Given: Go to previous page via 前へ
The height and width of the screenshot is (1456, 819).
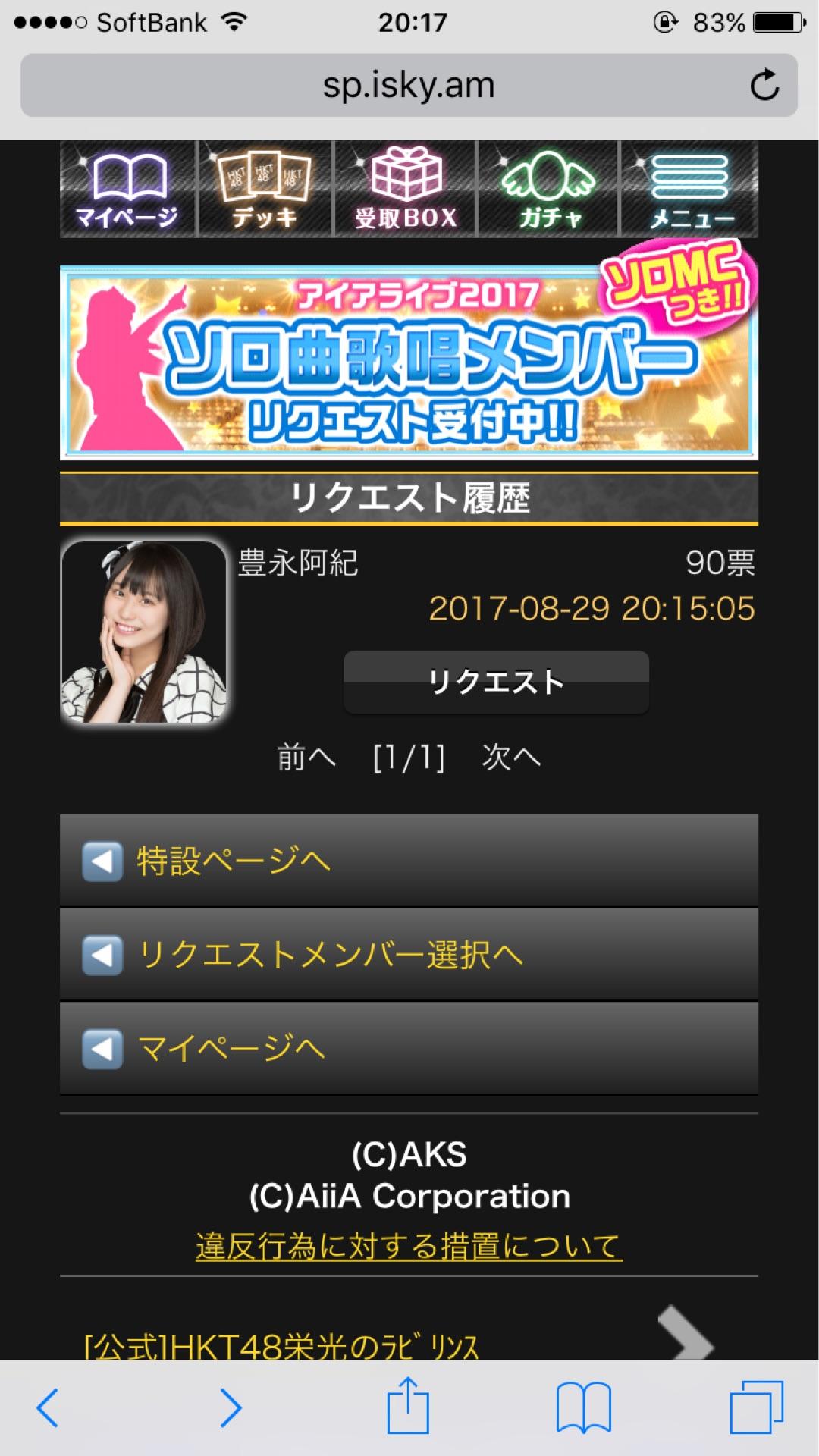Looking at the screenshot, I should point(306,757).
